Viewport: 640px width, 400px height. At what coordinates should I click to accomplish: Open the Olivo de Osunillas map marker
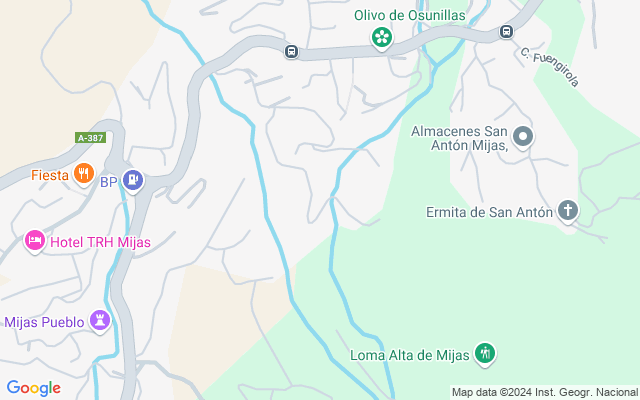coord(381,39)
